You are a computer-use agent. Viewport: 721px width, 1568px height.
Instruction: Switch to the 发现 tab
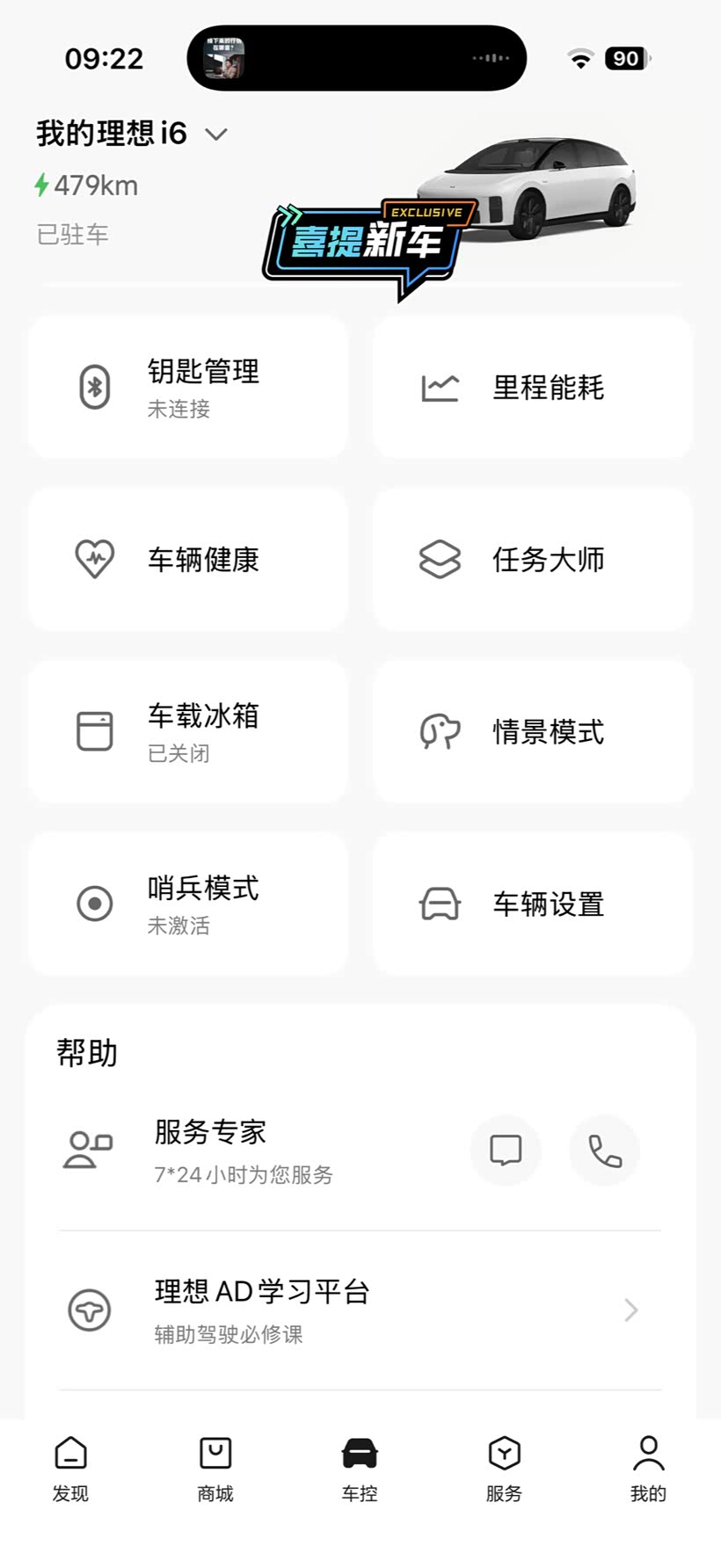coord(70,1468)
